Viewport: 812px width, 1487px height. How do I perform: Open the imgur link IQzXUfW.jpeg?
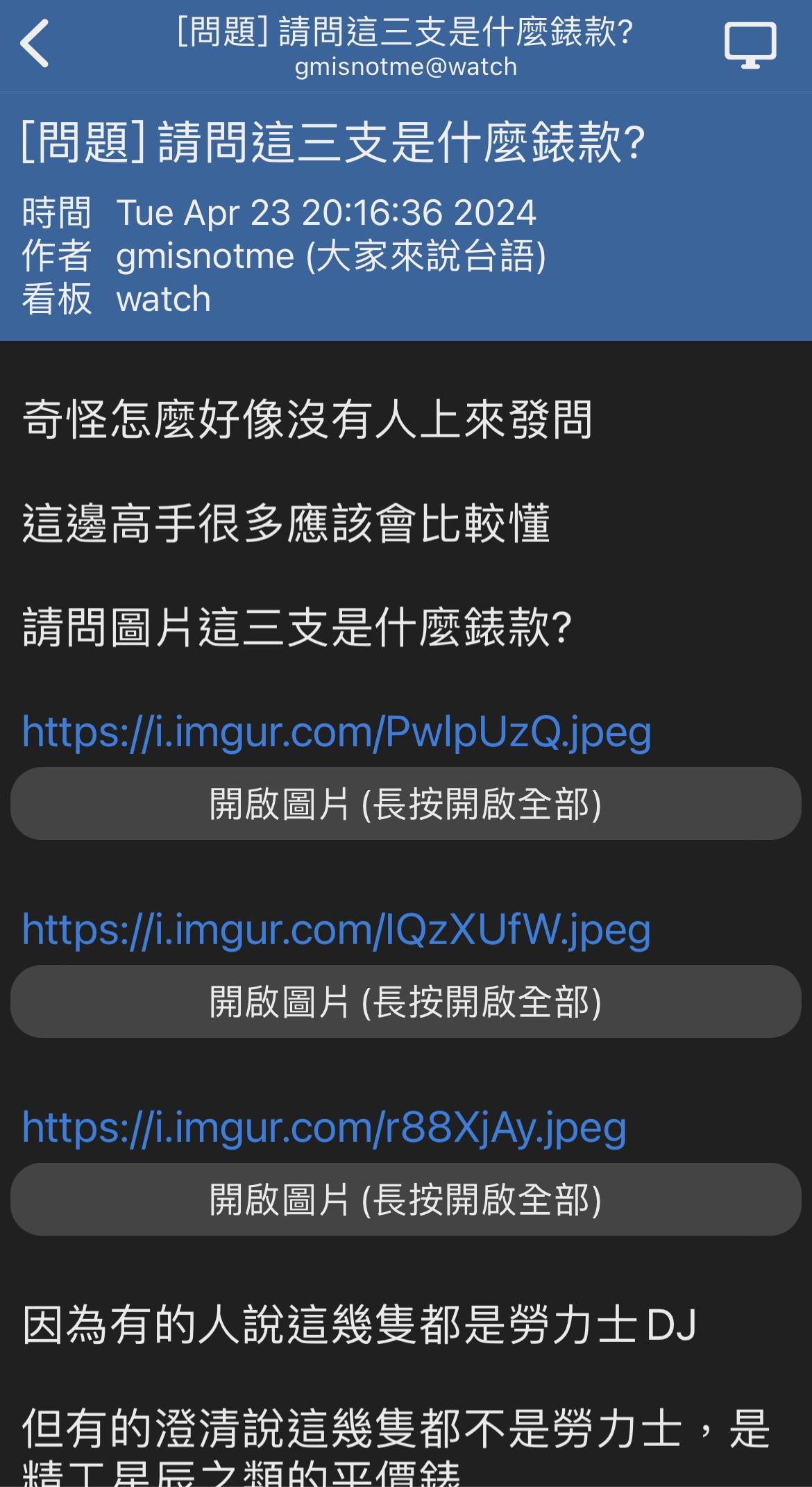337,930
